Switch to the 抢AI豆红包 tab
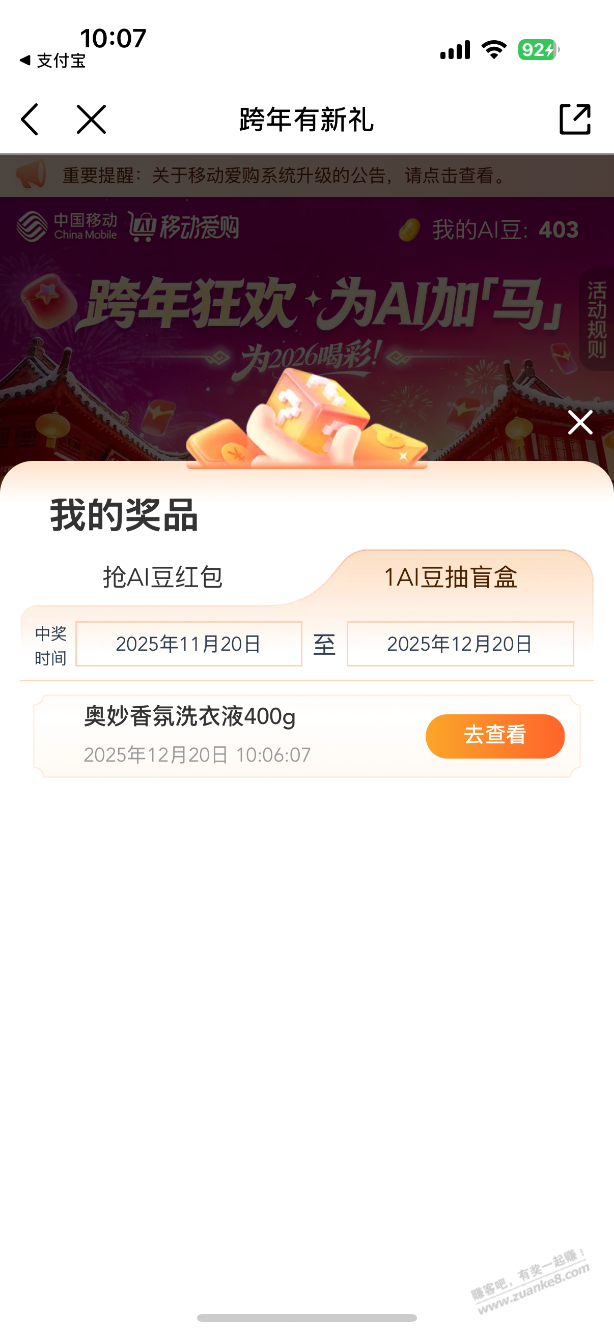Viewport: 614px width, 1334px height. [x=163, y=577]
